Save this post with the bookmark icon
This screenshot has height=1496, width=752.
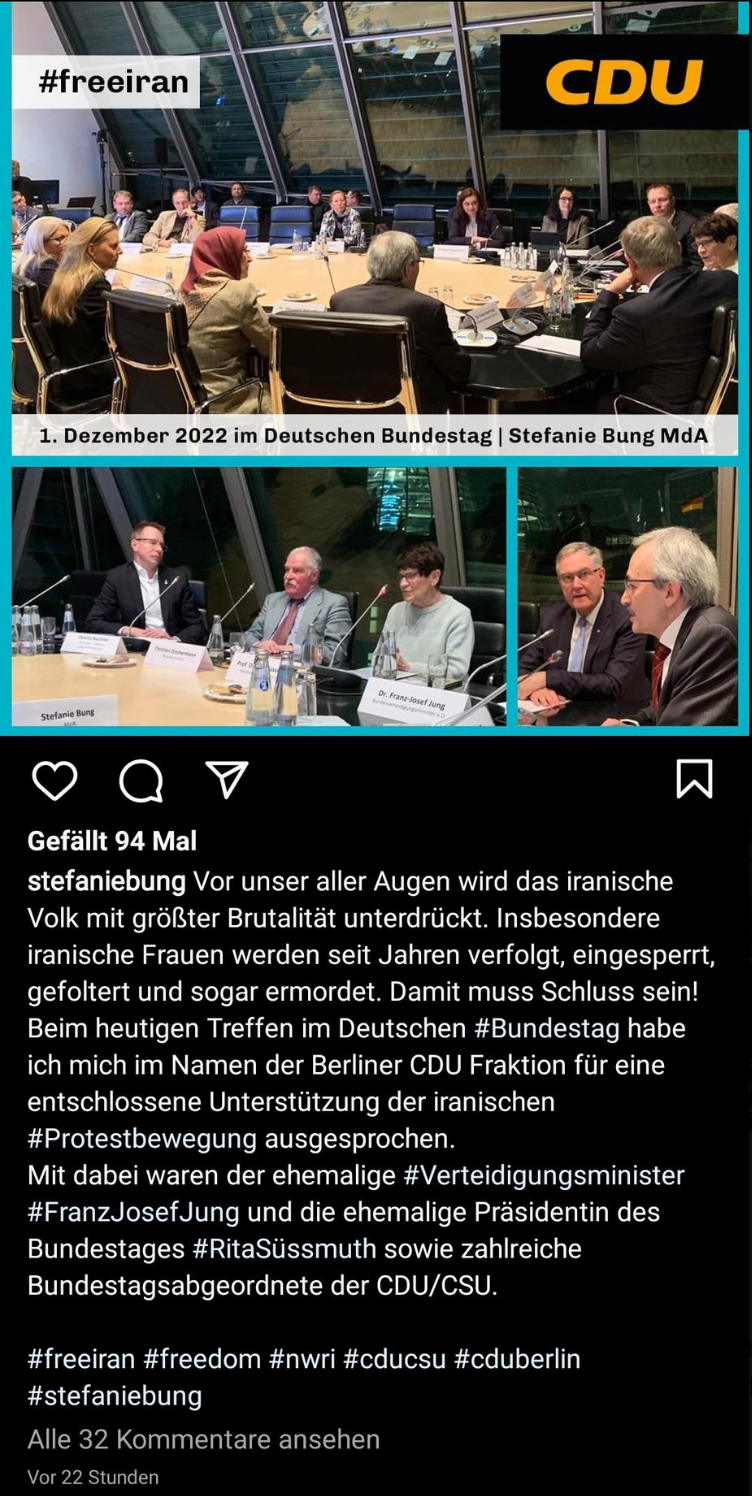point(694,779)
